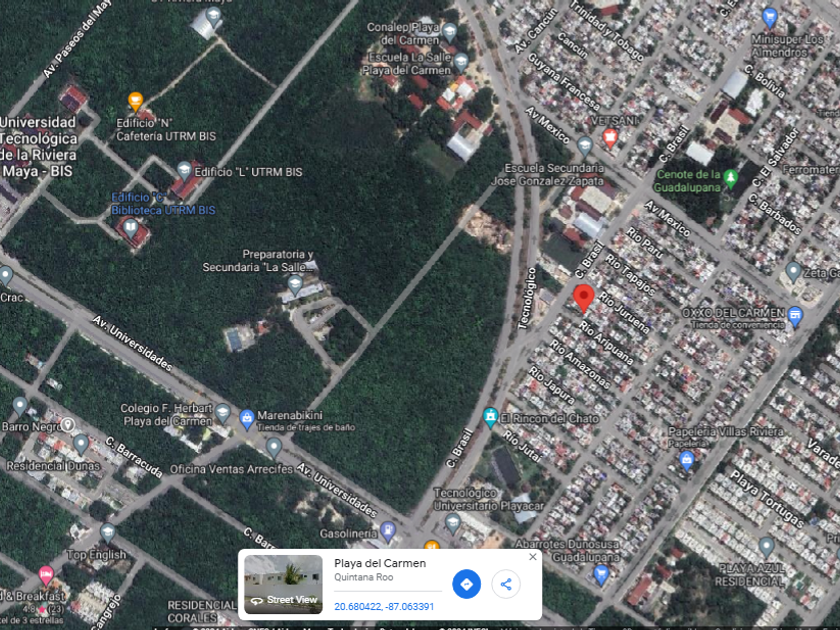Image resolution: width=840 pixels, height=630 pixels.
Task: Open Colegio F. Herbart marker
Action: (222, 411)
